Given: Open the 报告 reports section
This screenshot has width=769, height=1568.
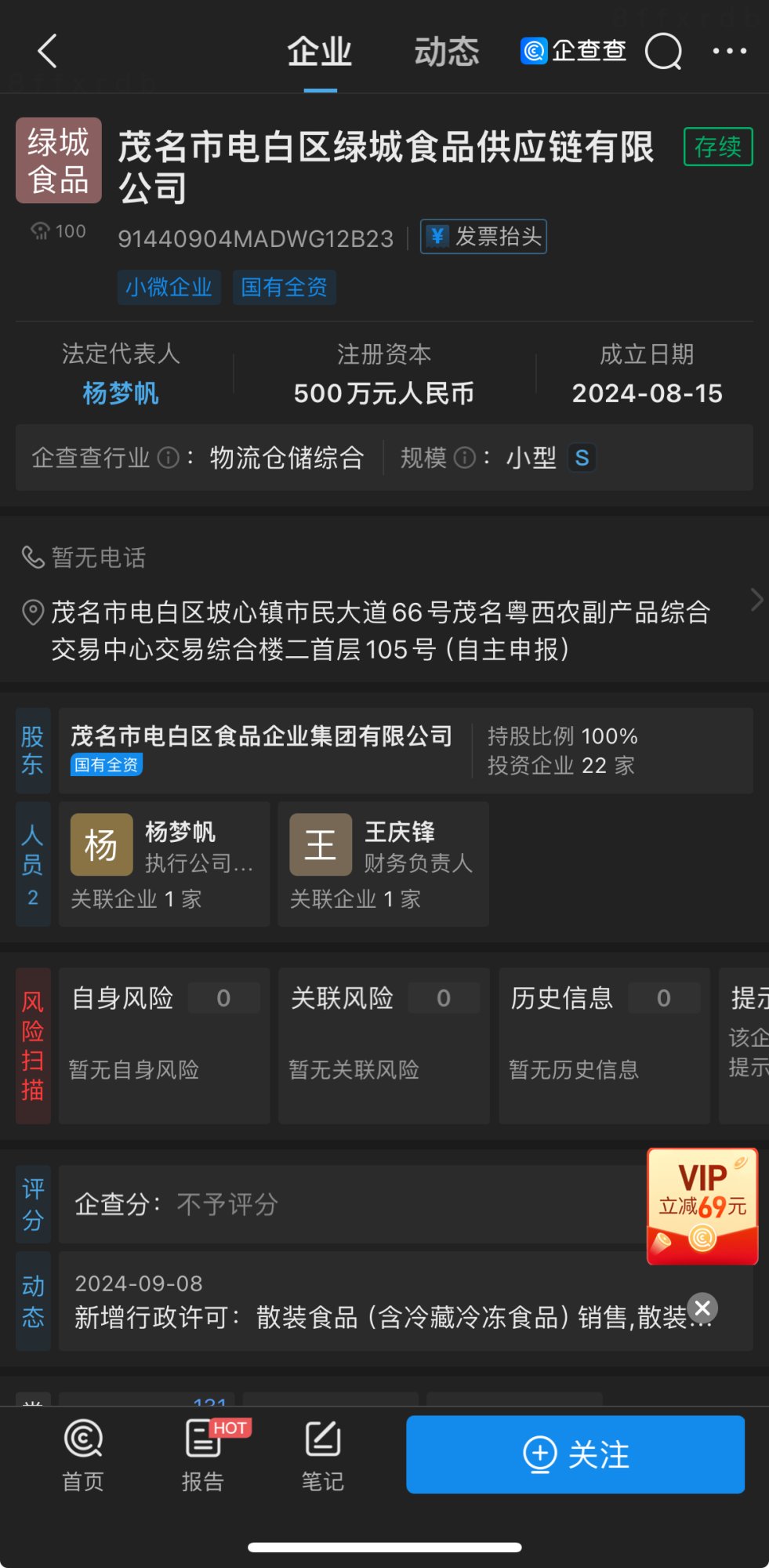Looking at the screenshot, I should [203, 1455].
